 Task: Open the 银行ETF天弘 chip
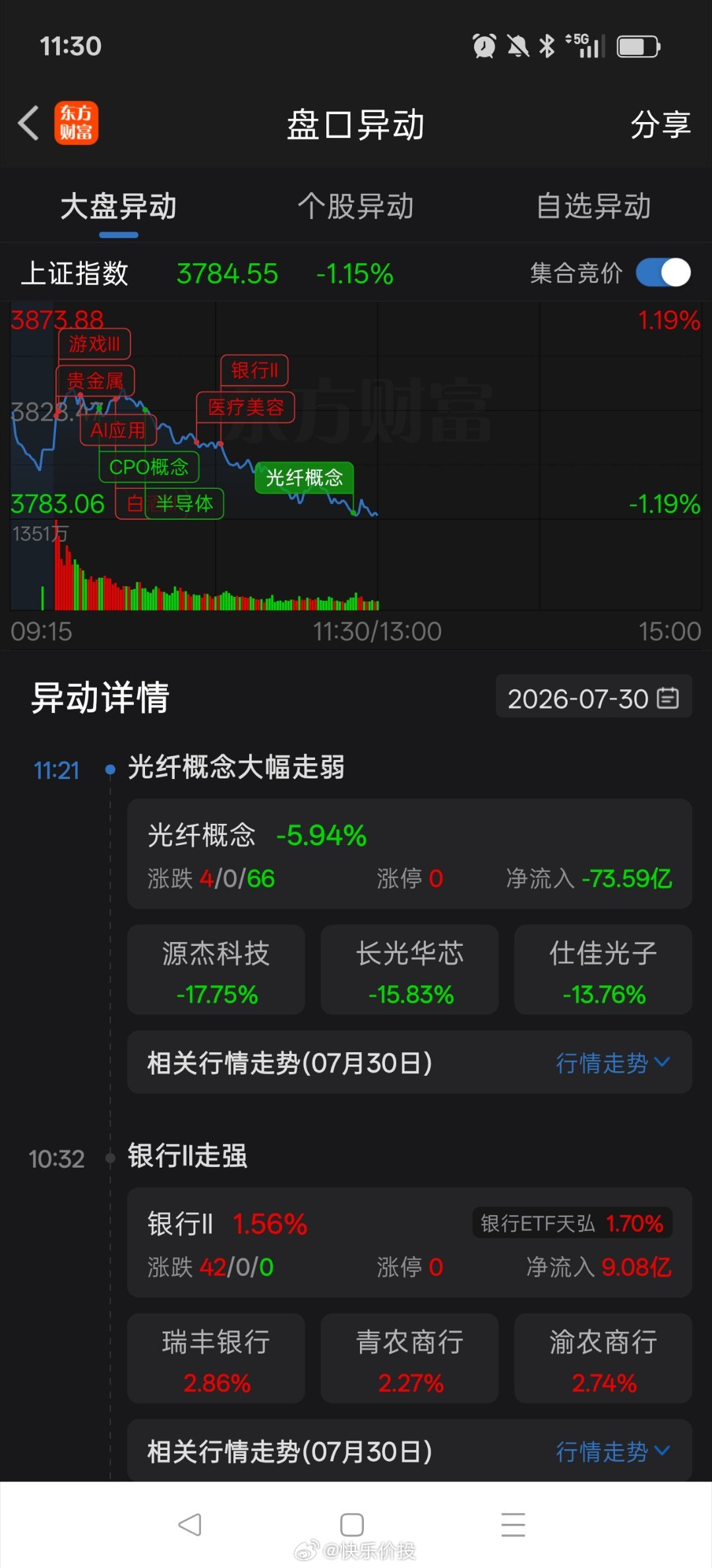click(572, 1224)
